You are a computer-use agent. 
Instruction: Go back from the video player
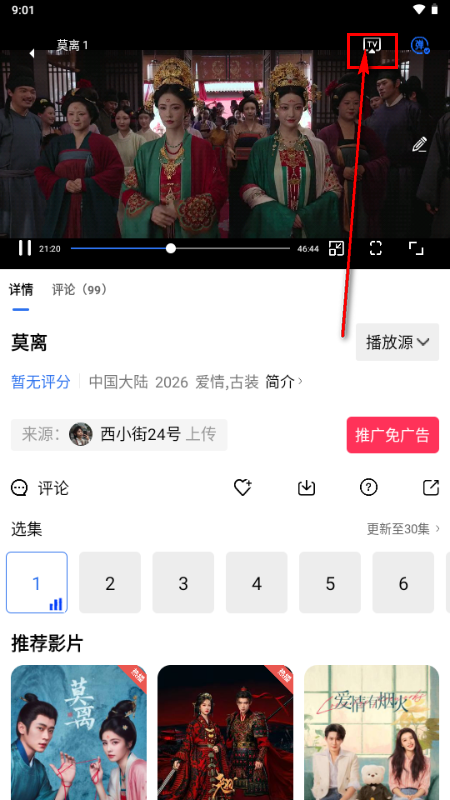pos(32,53)
